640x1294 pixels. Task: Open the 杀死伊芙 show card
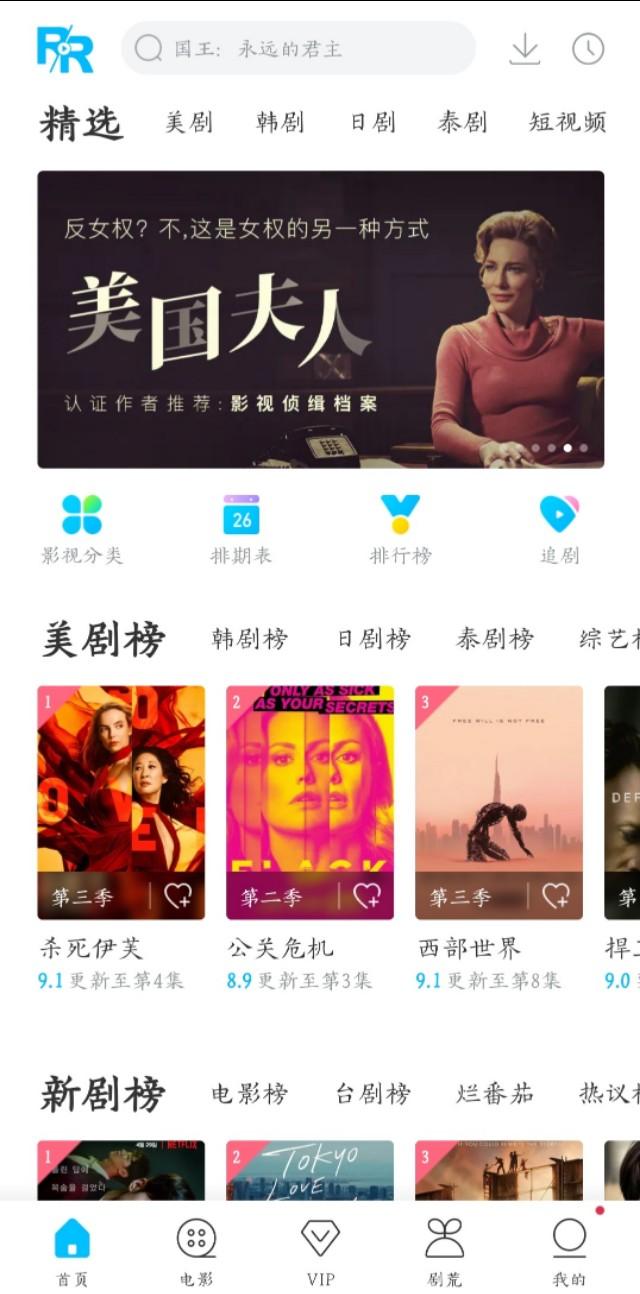121,802
